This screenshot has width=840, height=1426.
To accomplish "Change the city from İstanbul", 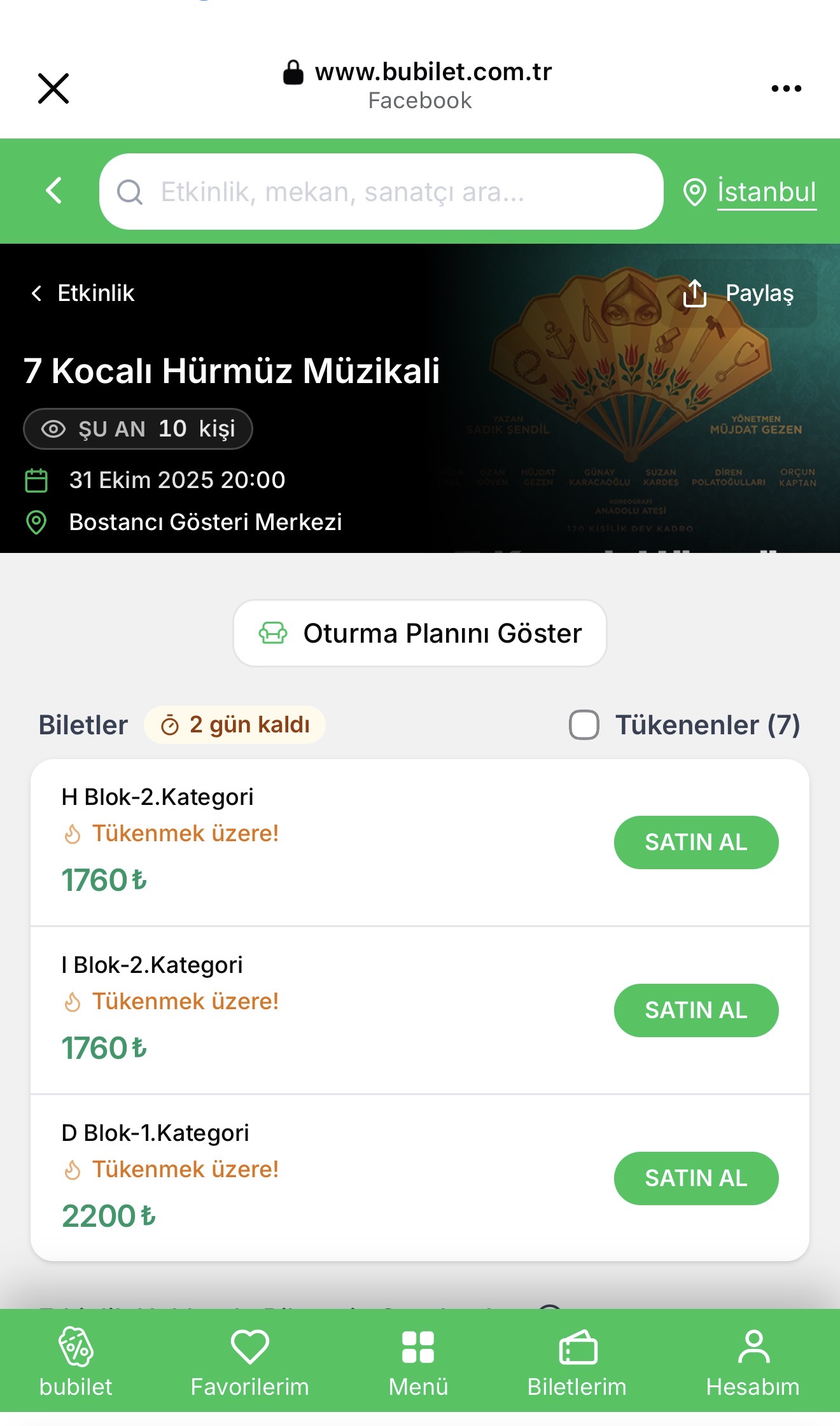I will (751, 192).
